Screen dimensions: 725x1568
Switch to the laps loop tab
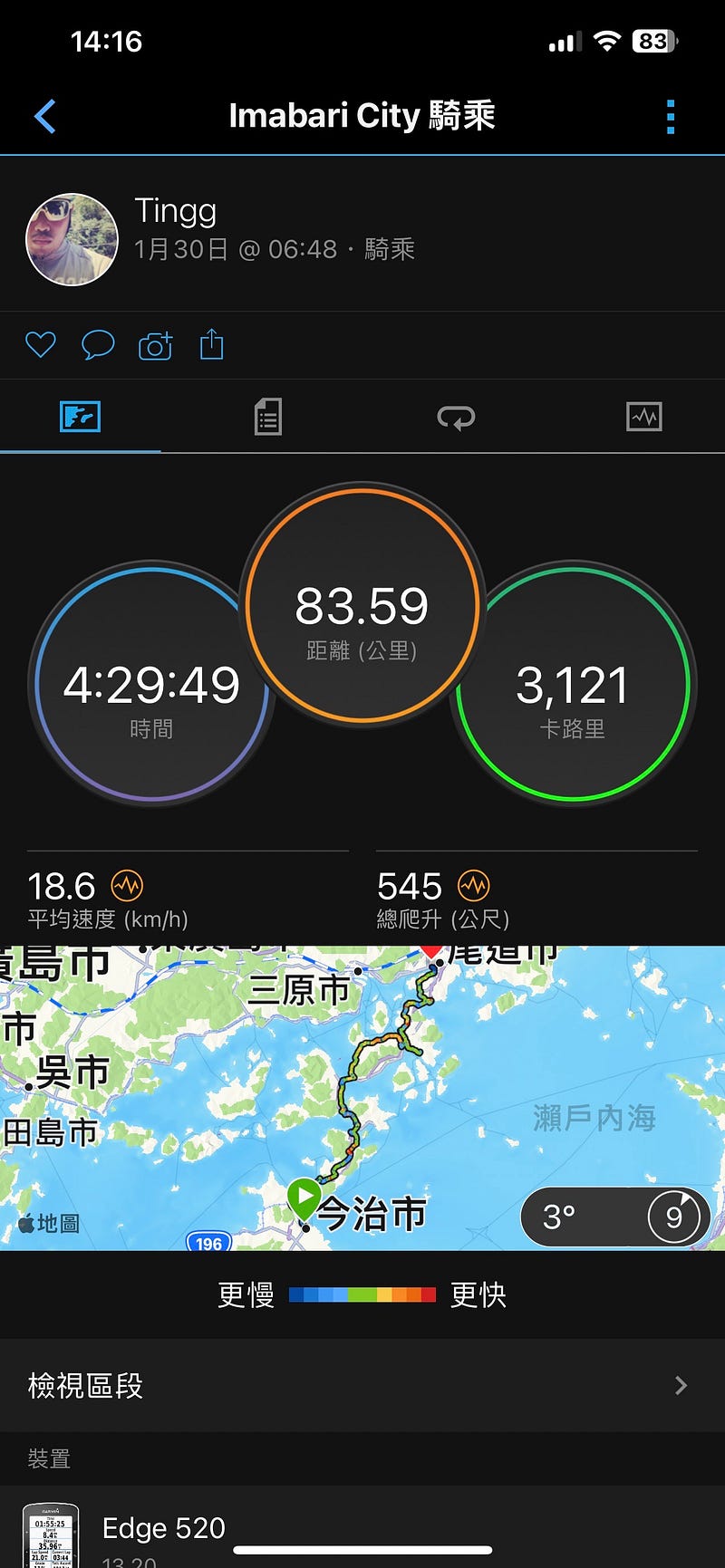456,417
